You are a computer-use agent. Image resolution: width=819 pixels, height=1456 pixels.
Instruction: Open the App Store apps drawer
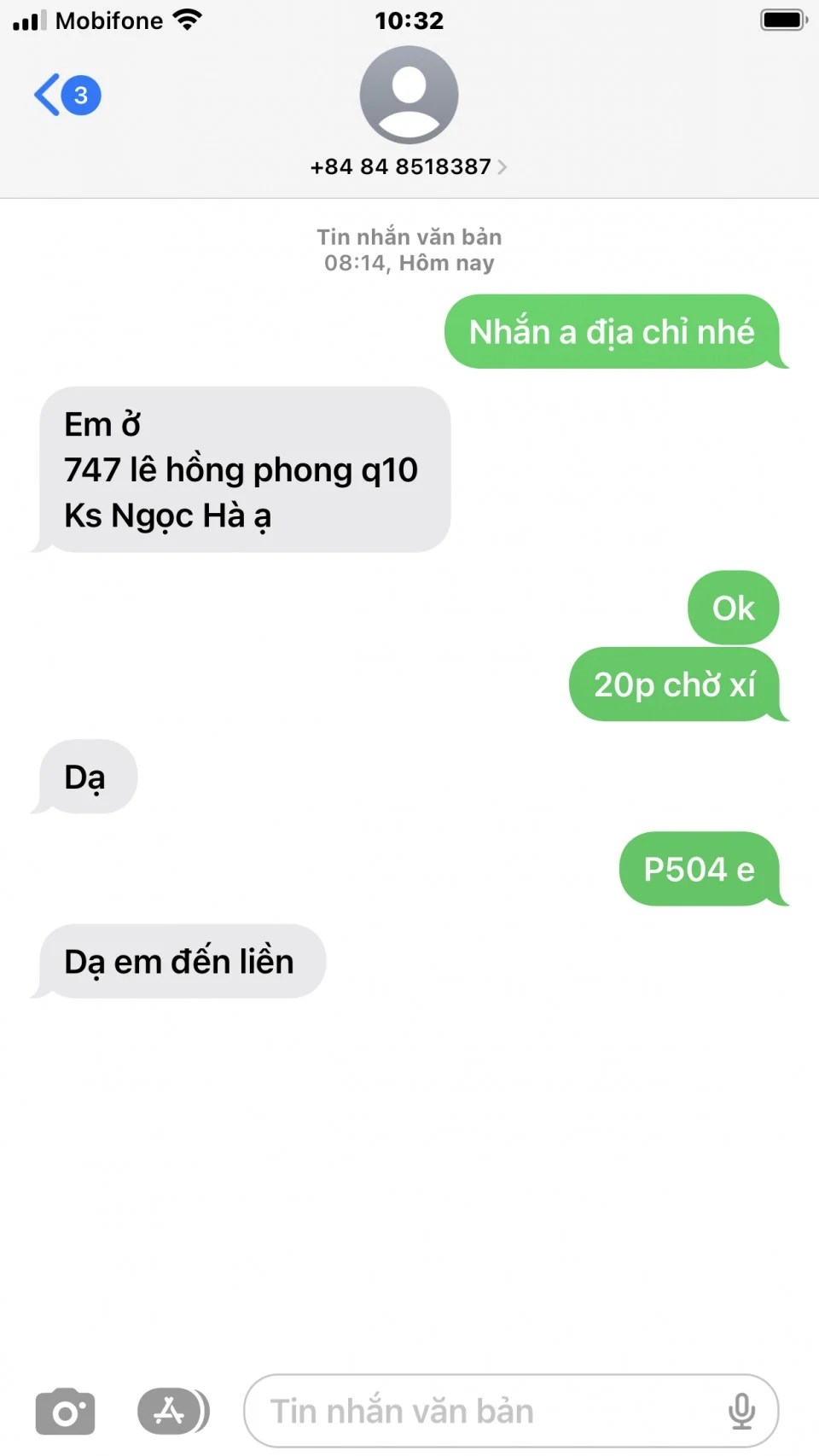pyautogui.click(x=171, y=1411)
